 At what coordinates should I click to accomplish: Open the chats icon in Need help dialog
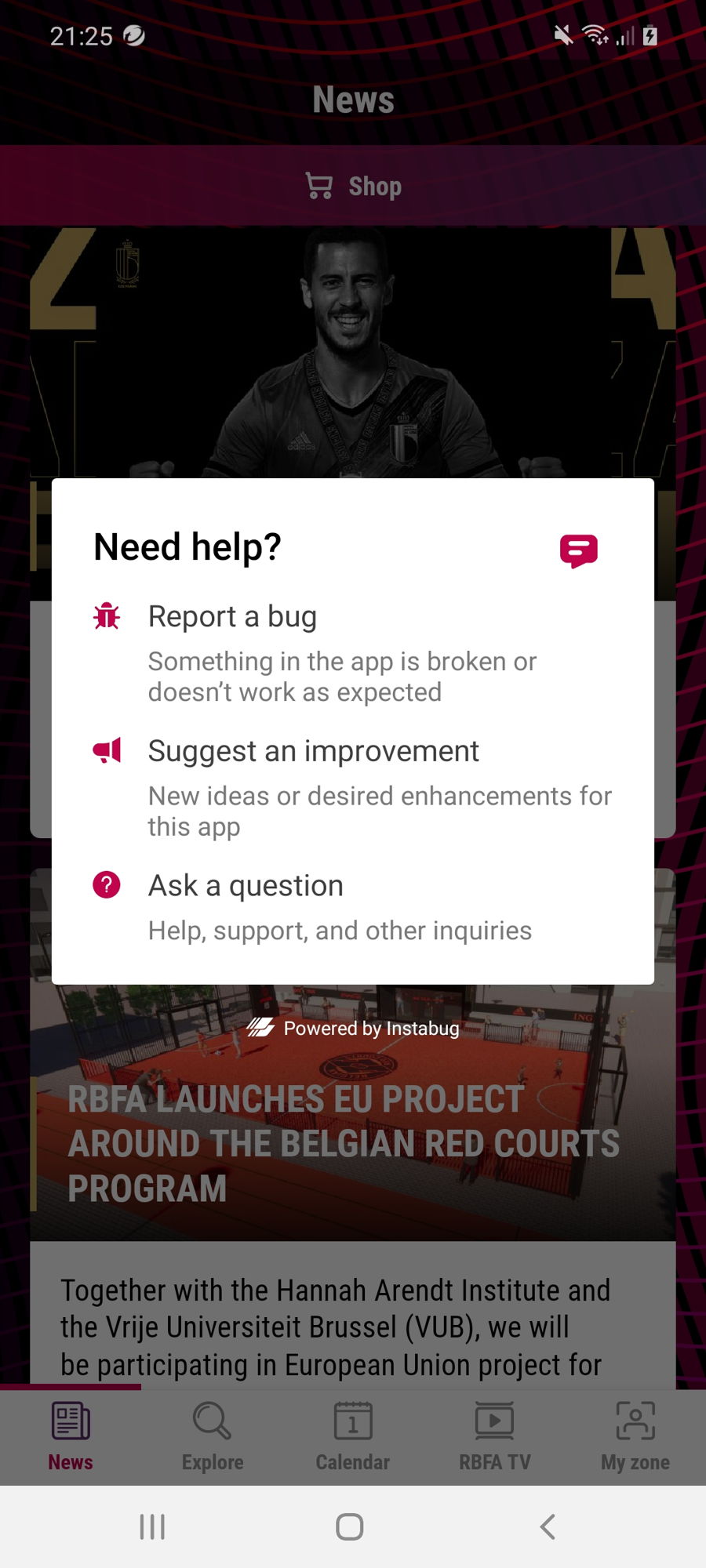point(578,551)
